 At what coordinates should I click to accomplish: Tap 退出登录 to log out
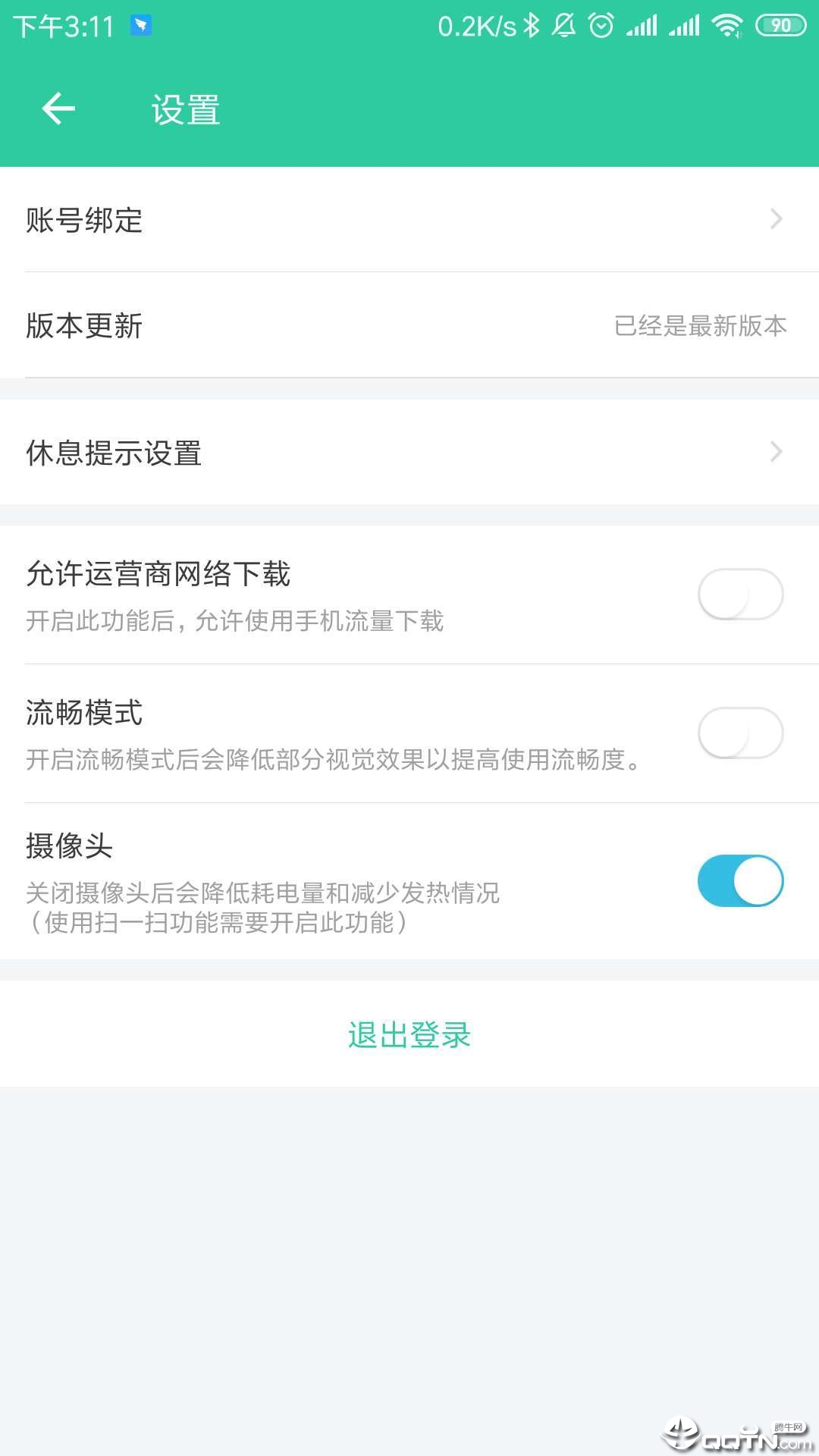pos(409,1034)
